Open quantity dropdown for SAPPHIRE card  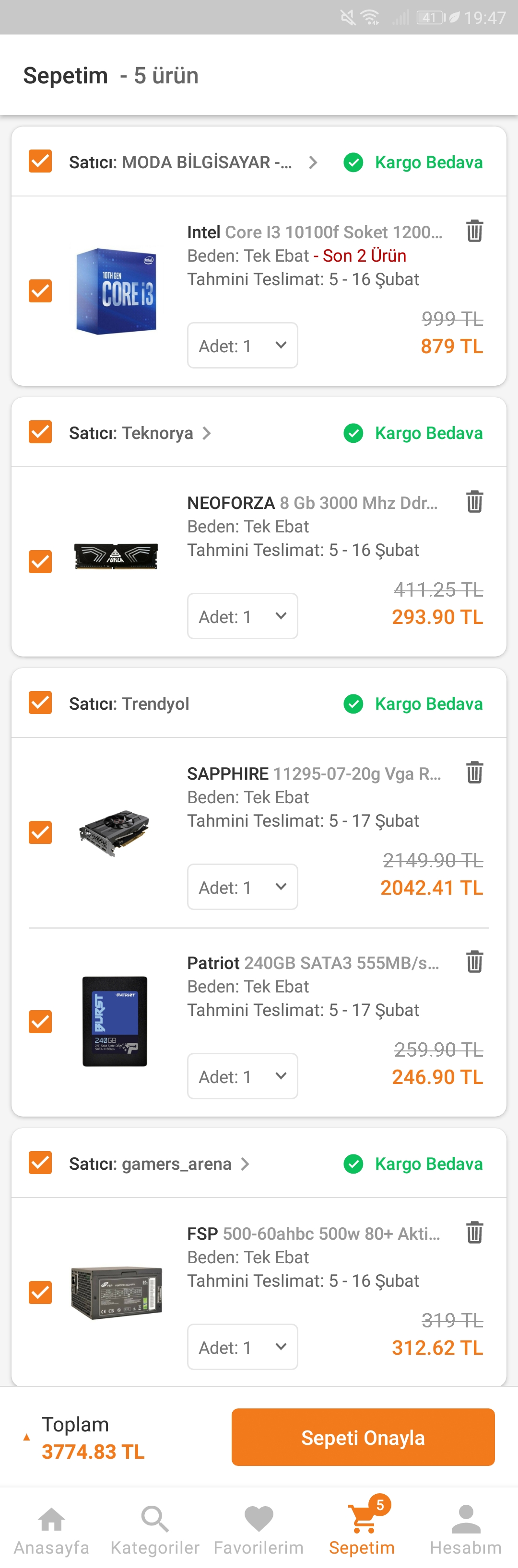tap(242, 888)
